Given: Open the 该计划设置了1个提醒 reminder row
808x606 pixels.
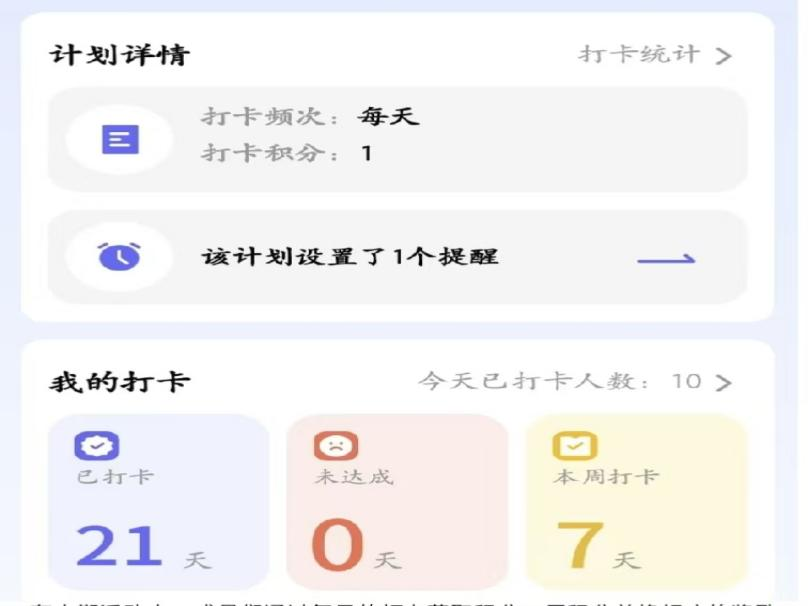Looking at the screenshot, I should [x=397, y=257].
